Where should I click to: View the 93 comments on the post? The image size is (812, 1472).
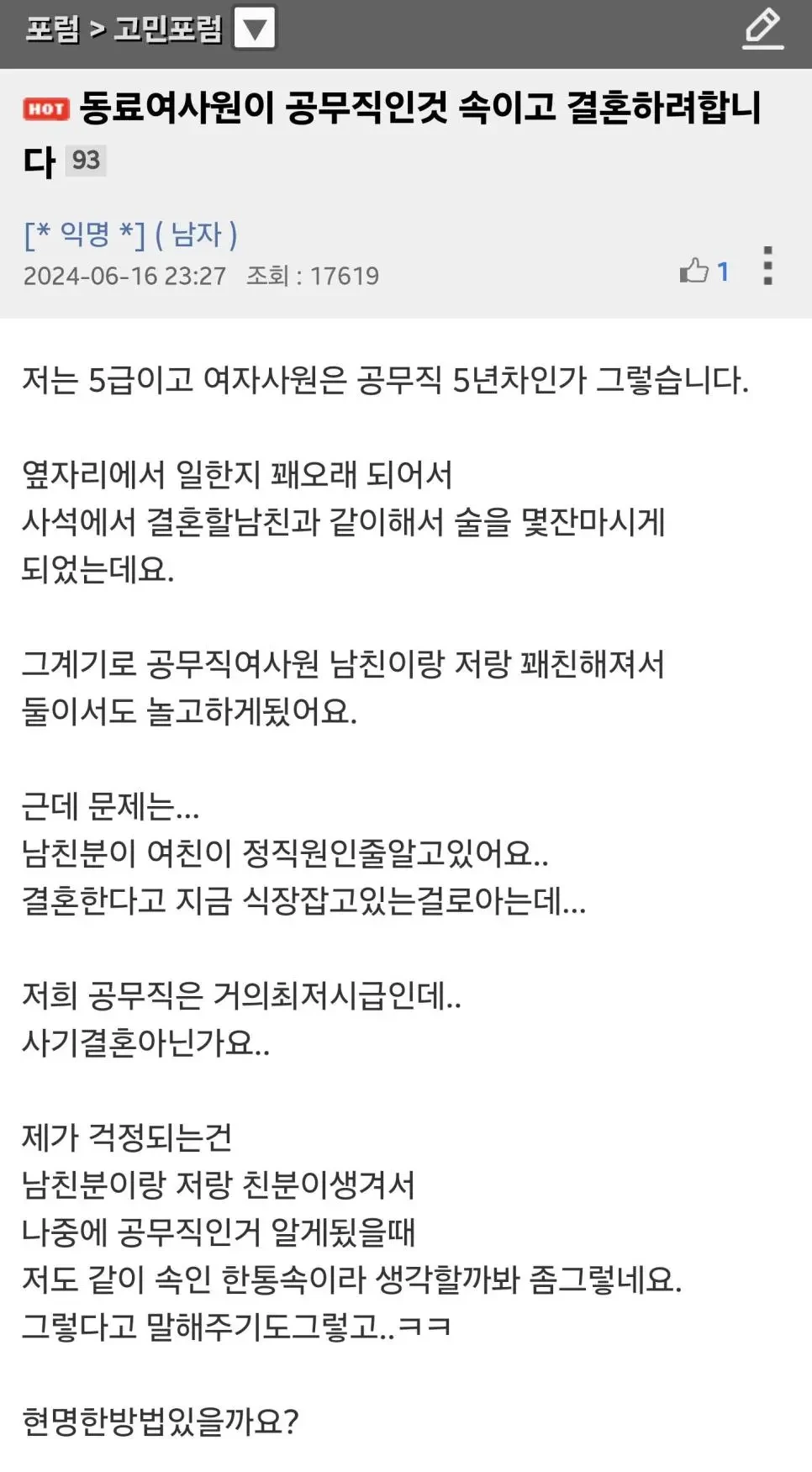click(86, 161)
